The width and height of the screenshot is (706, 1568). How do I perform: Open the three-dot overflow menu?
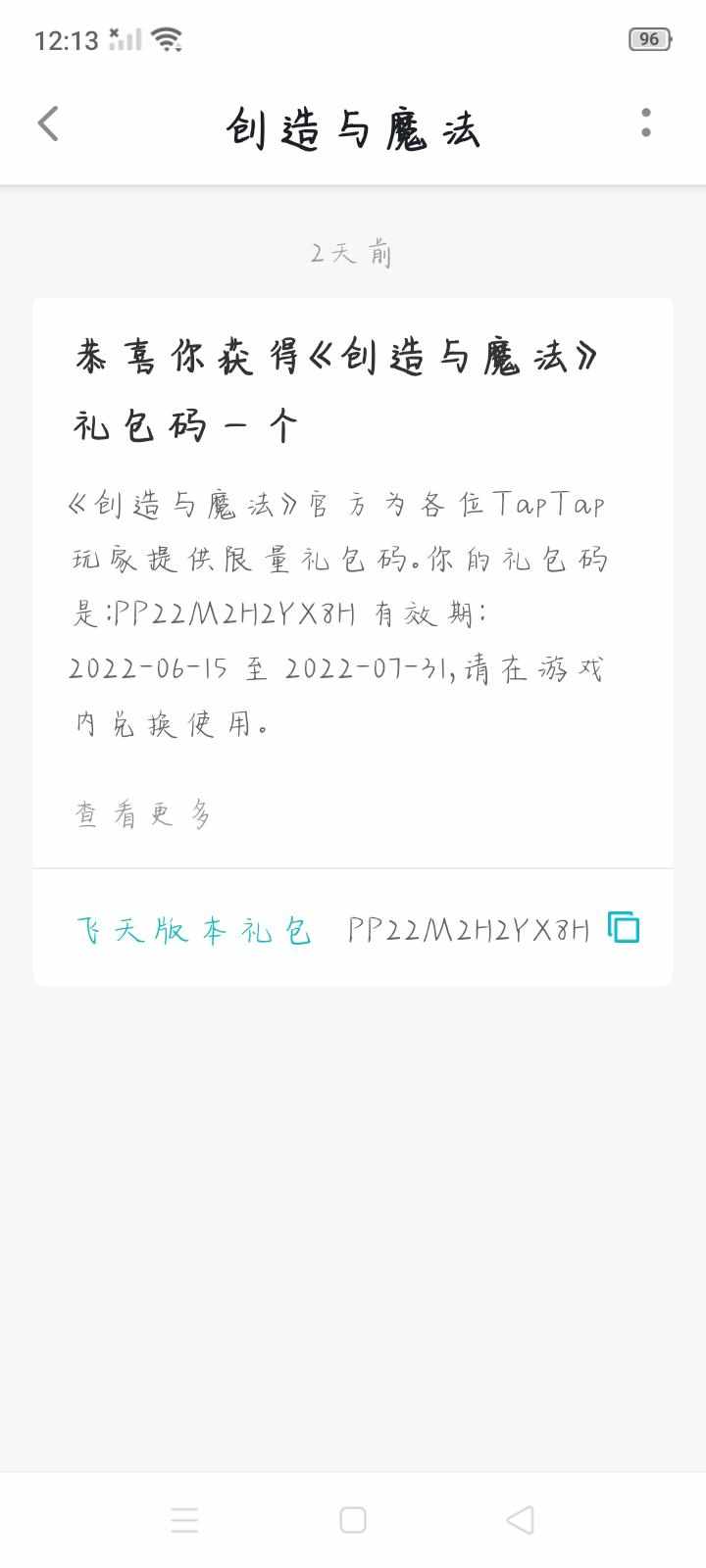pos(645,123)
